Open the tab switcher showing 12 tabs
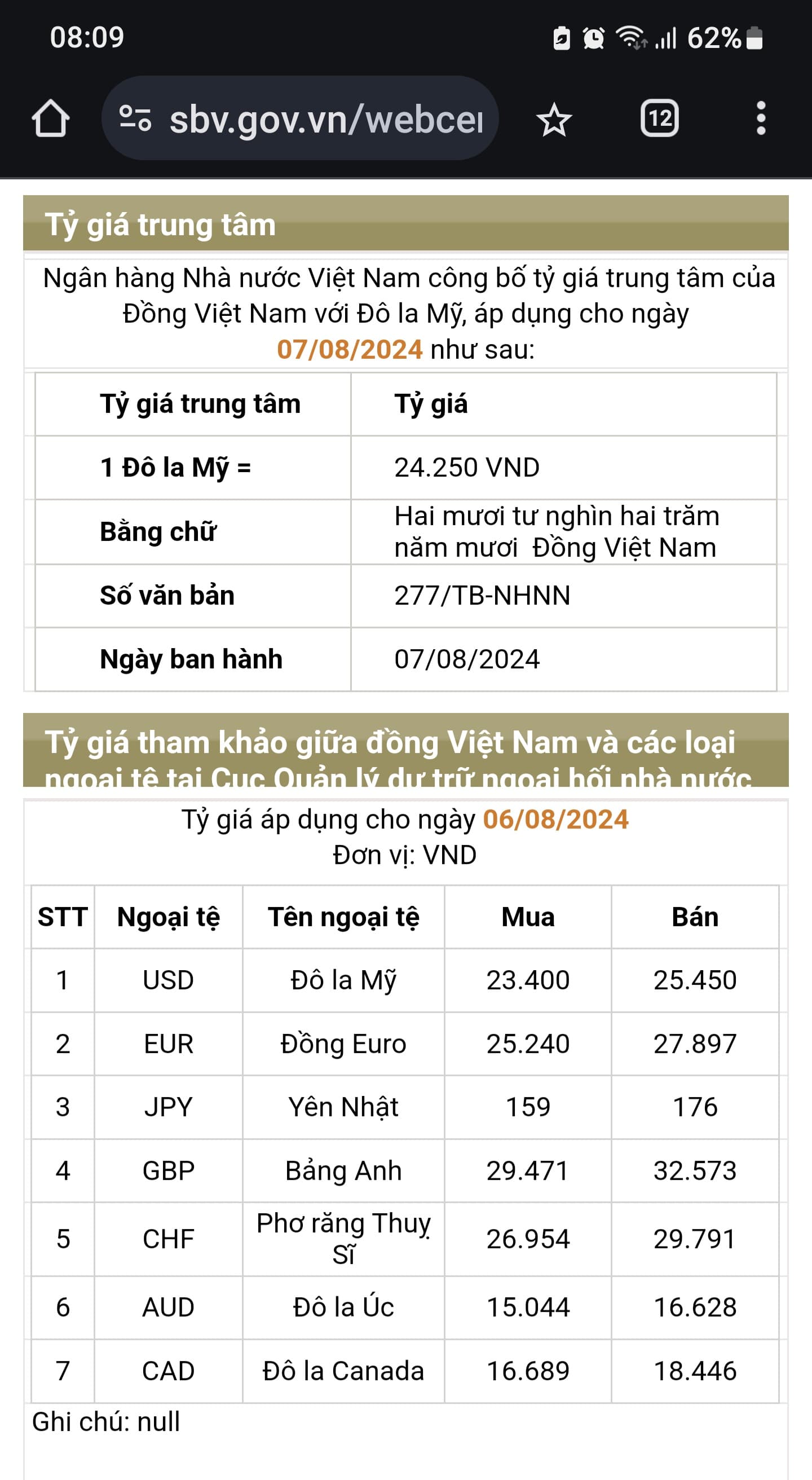This screenshot has width=812, height=1480. (x=659, y=118)
